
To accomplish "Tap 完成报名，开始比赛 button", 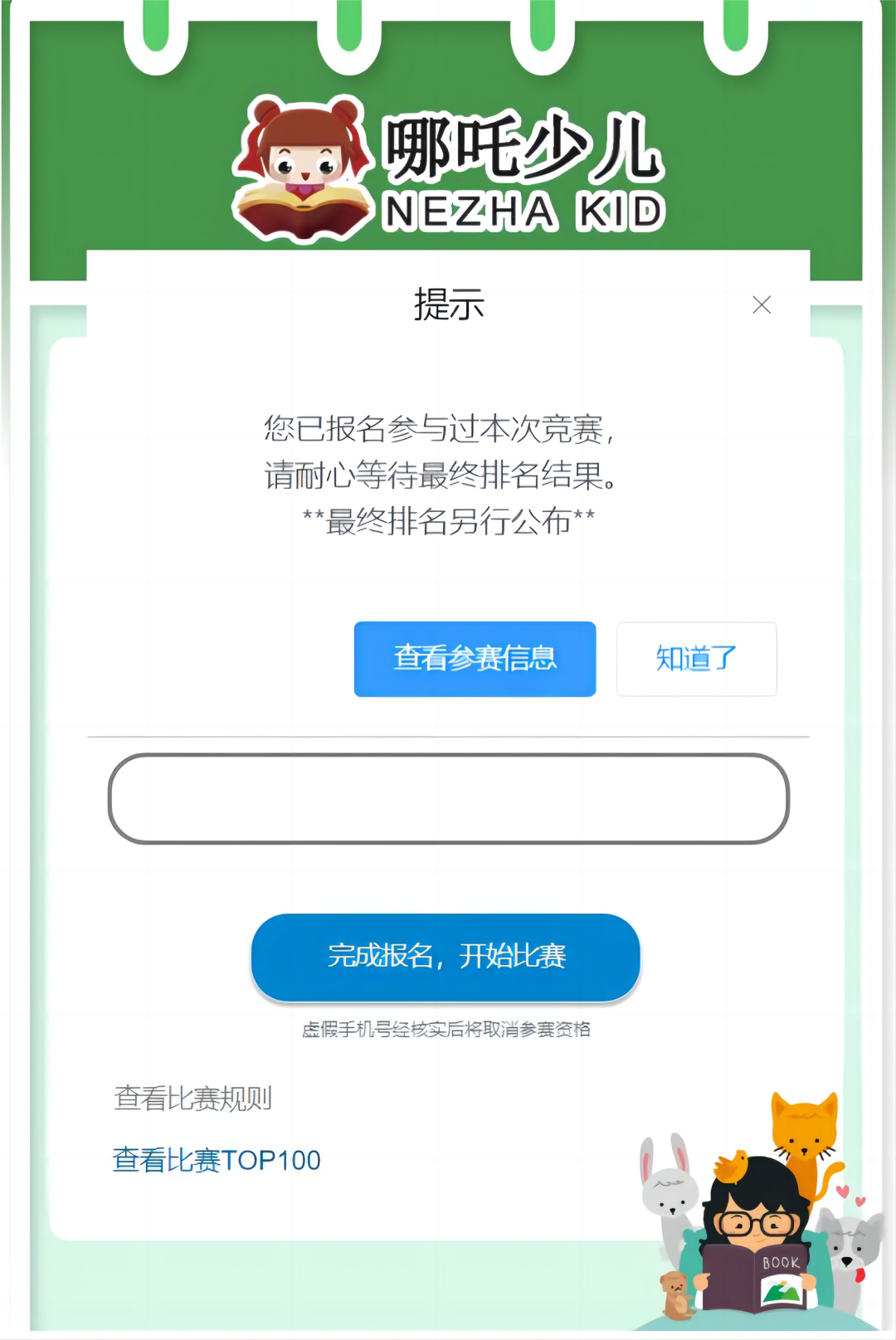I will (x=446, y=957).
